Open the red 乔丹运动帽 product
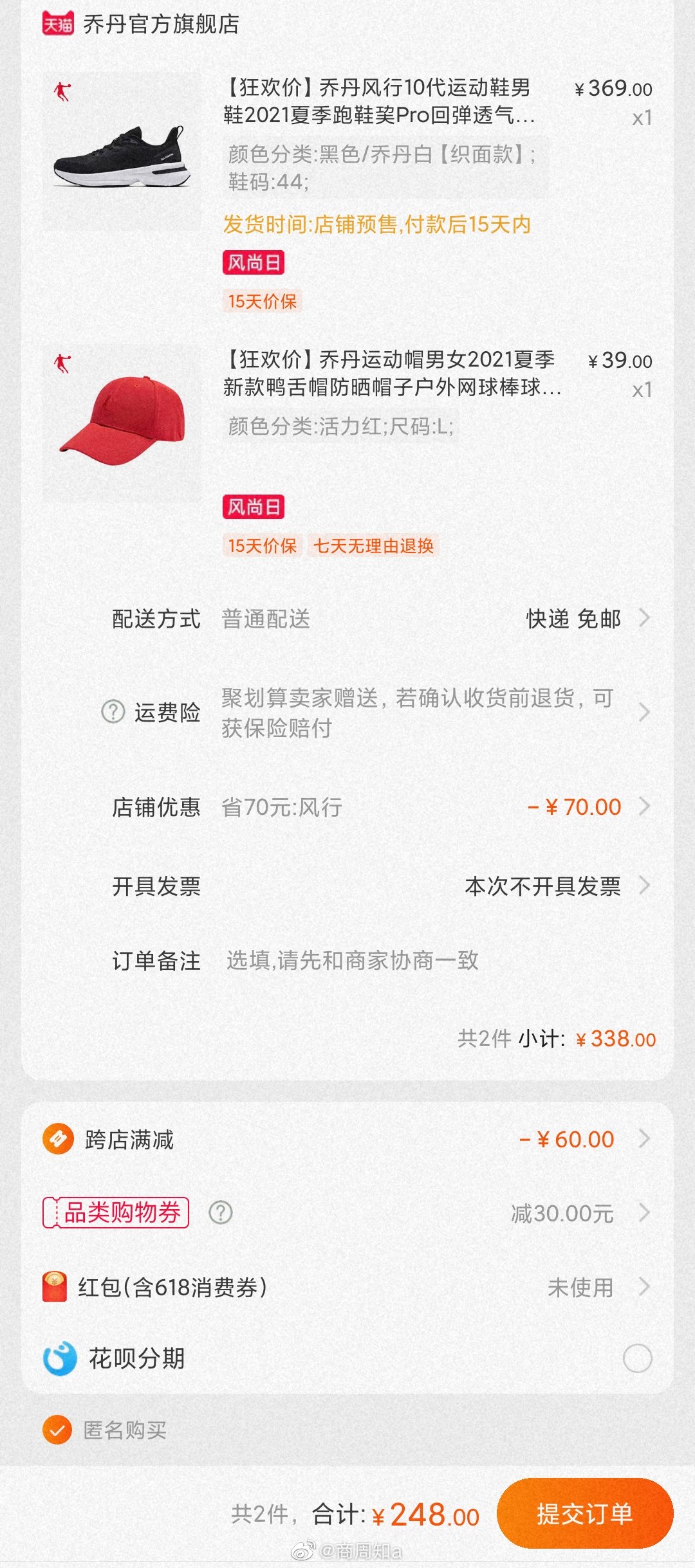 point(122,423)
